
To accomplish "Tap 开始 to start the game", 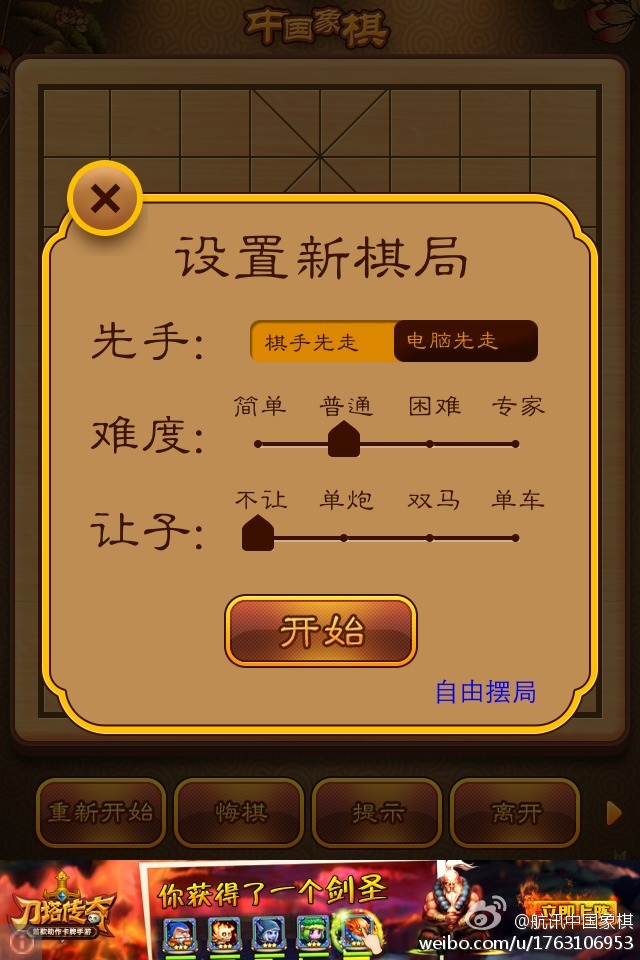I will click(x=320, y=631).
